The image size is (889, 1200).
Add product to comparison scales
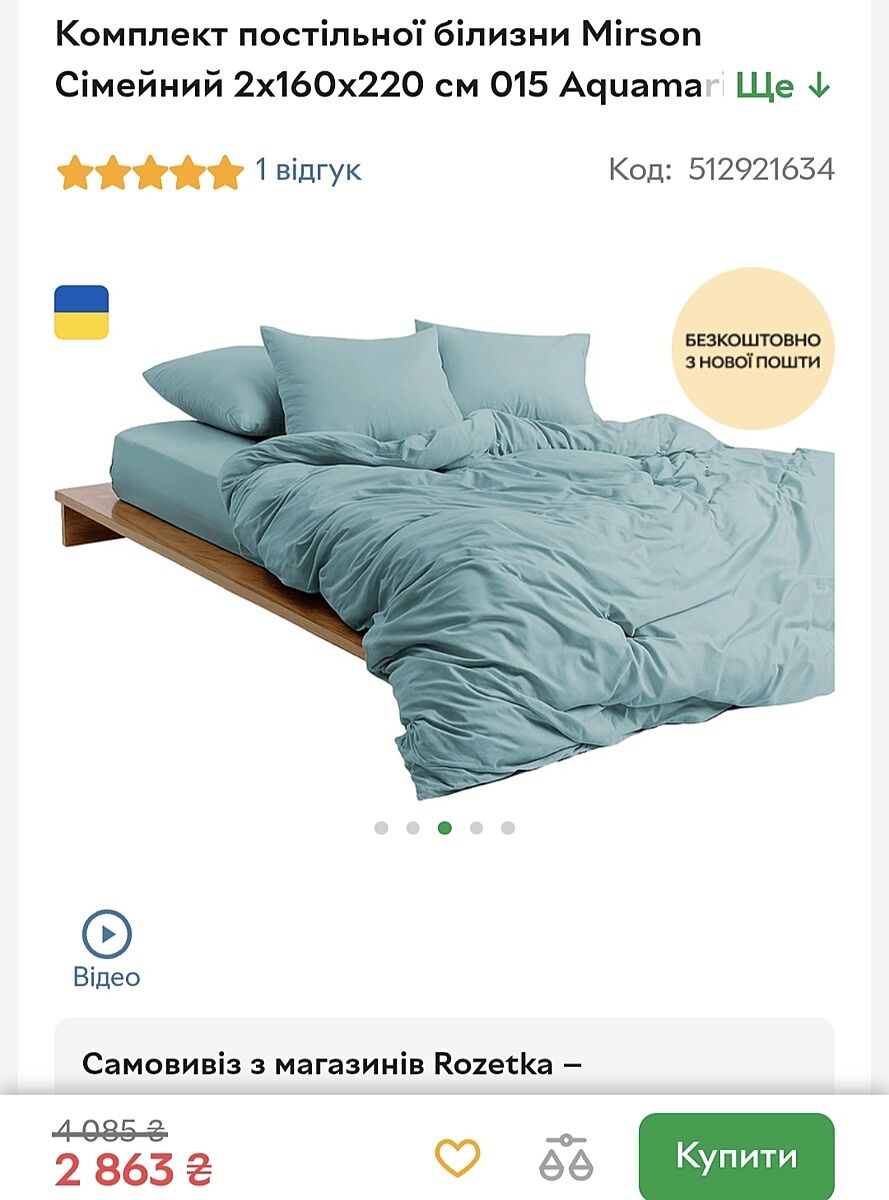566,1158
